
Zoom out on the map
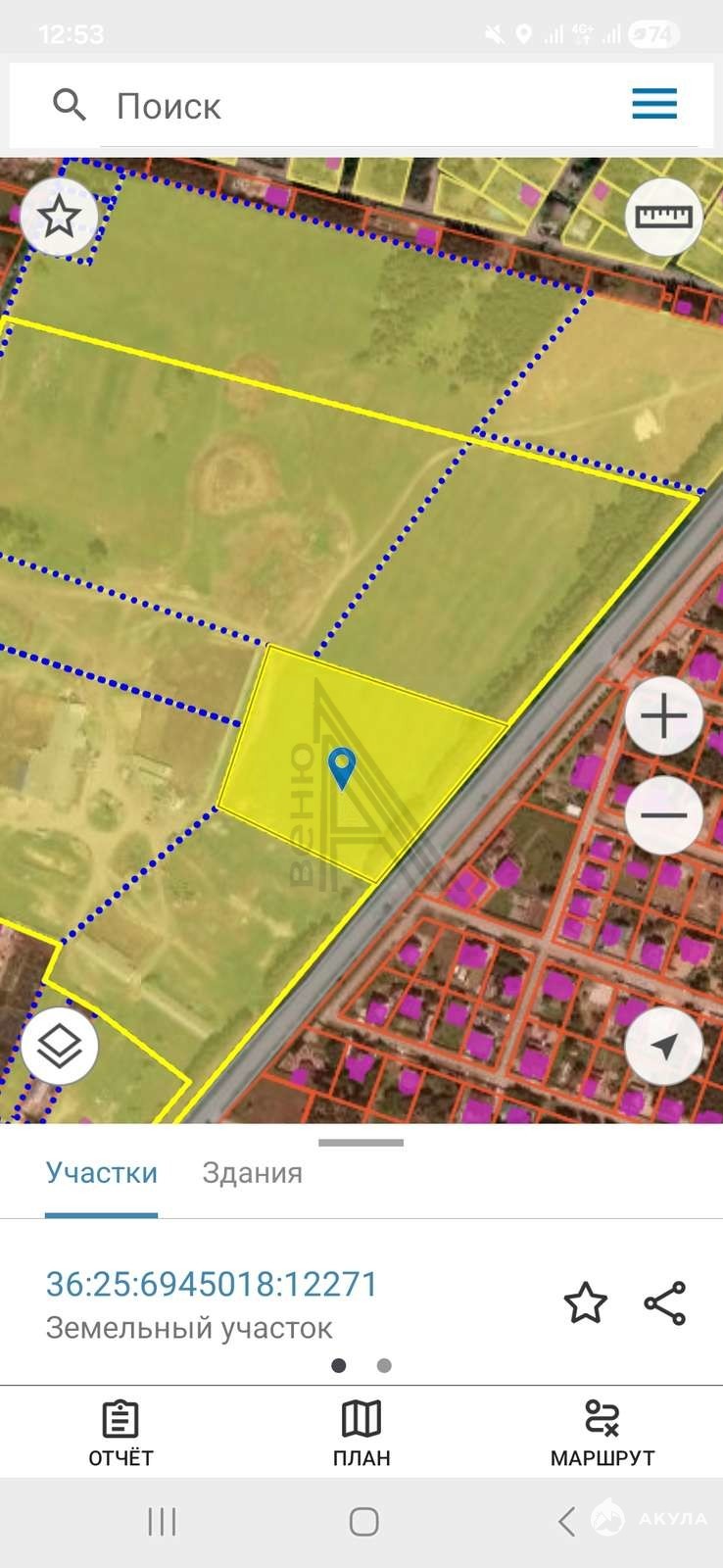coord(663,815)
